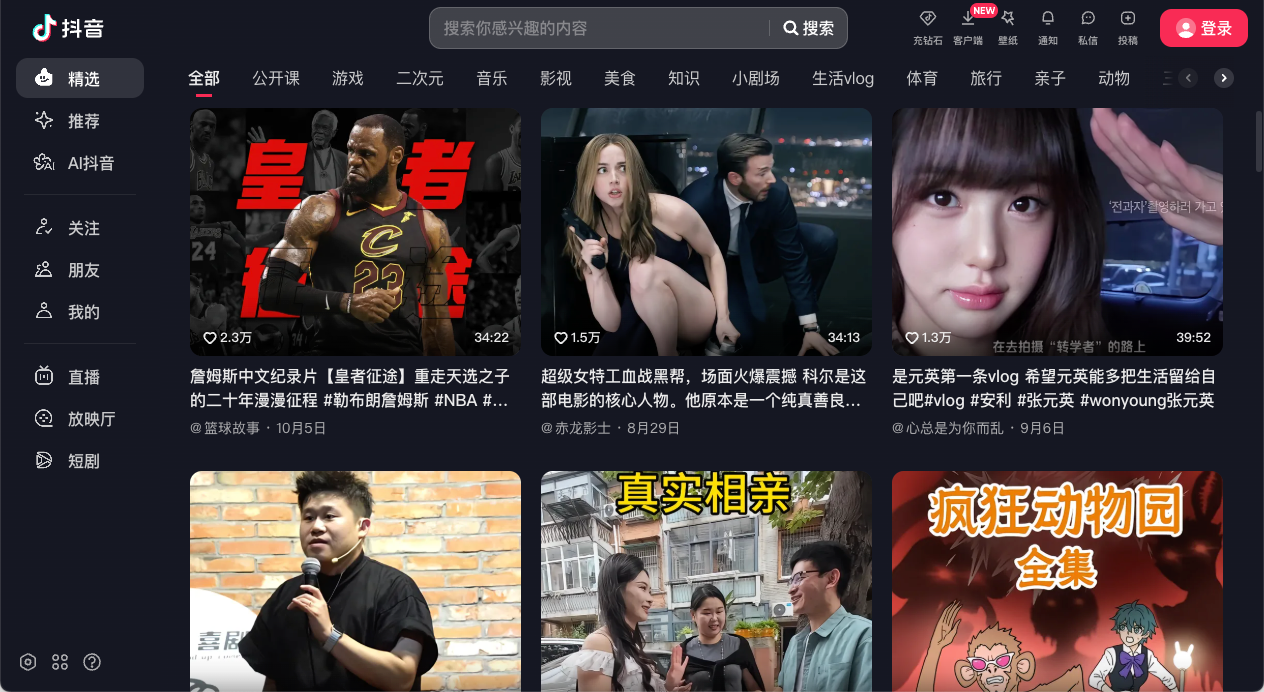Open 私信 private messages
Viewport: 1264px width, 692px height.
[x=1088, y=26]
